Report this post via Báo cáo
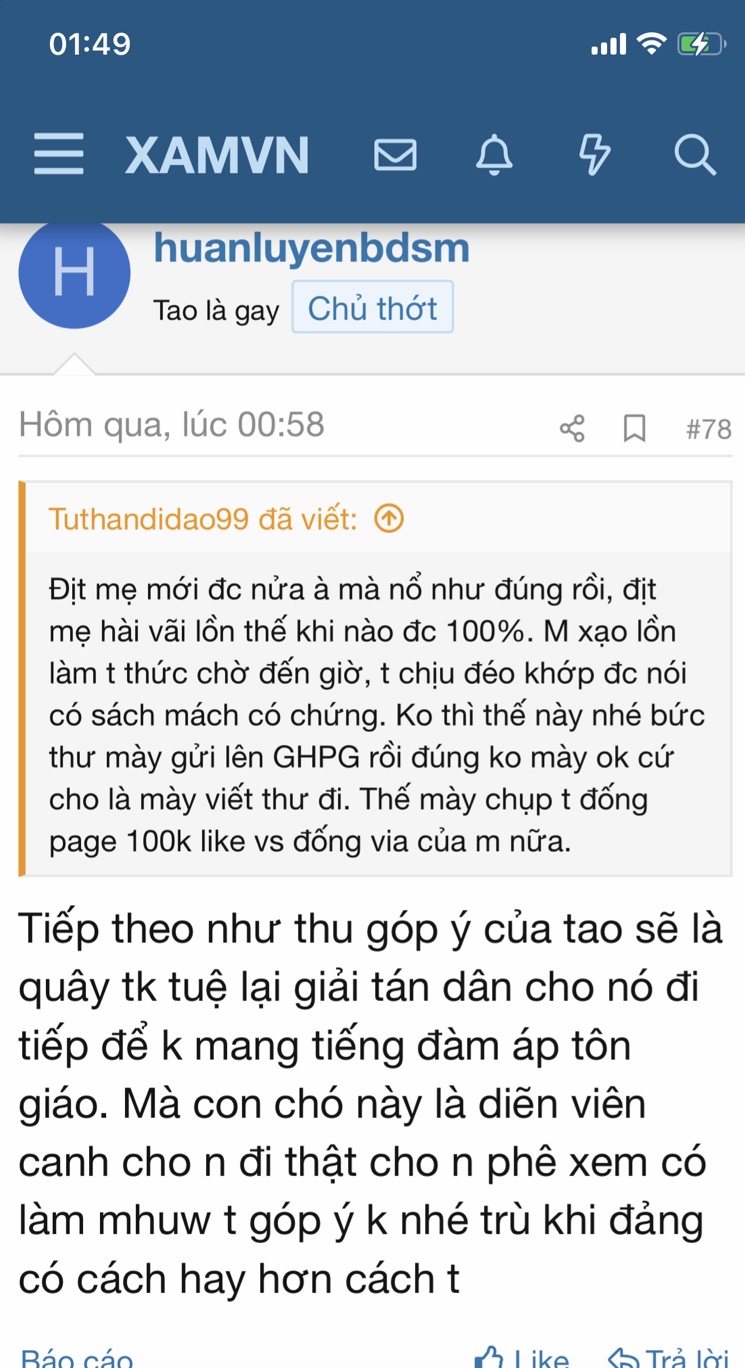Screen dimensions: 745x1368 (77, 1357)
